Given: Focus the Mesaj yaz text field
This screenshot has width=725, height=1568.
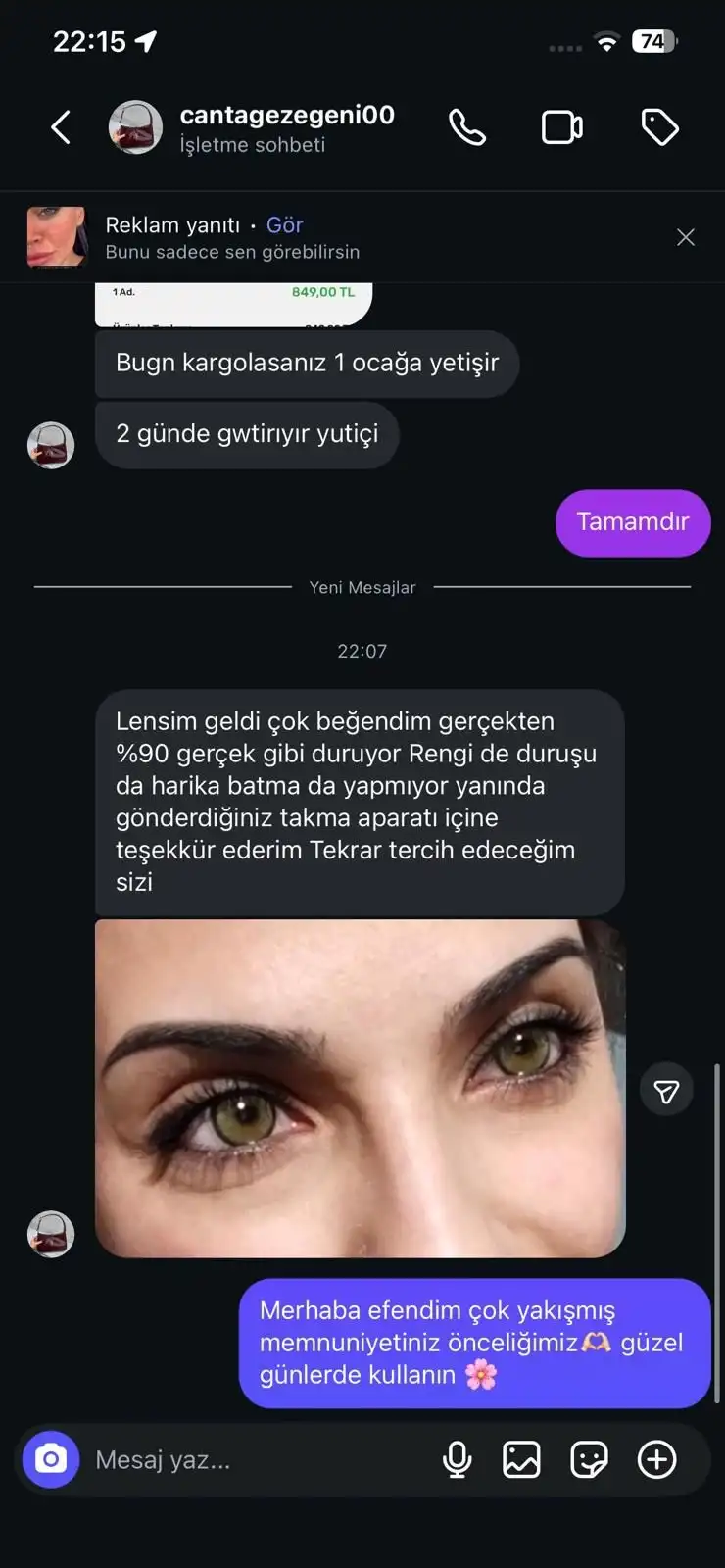Looking at the screenshot, I should point(255,1460).
